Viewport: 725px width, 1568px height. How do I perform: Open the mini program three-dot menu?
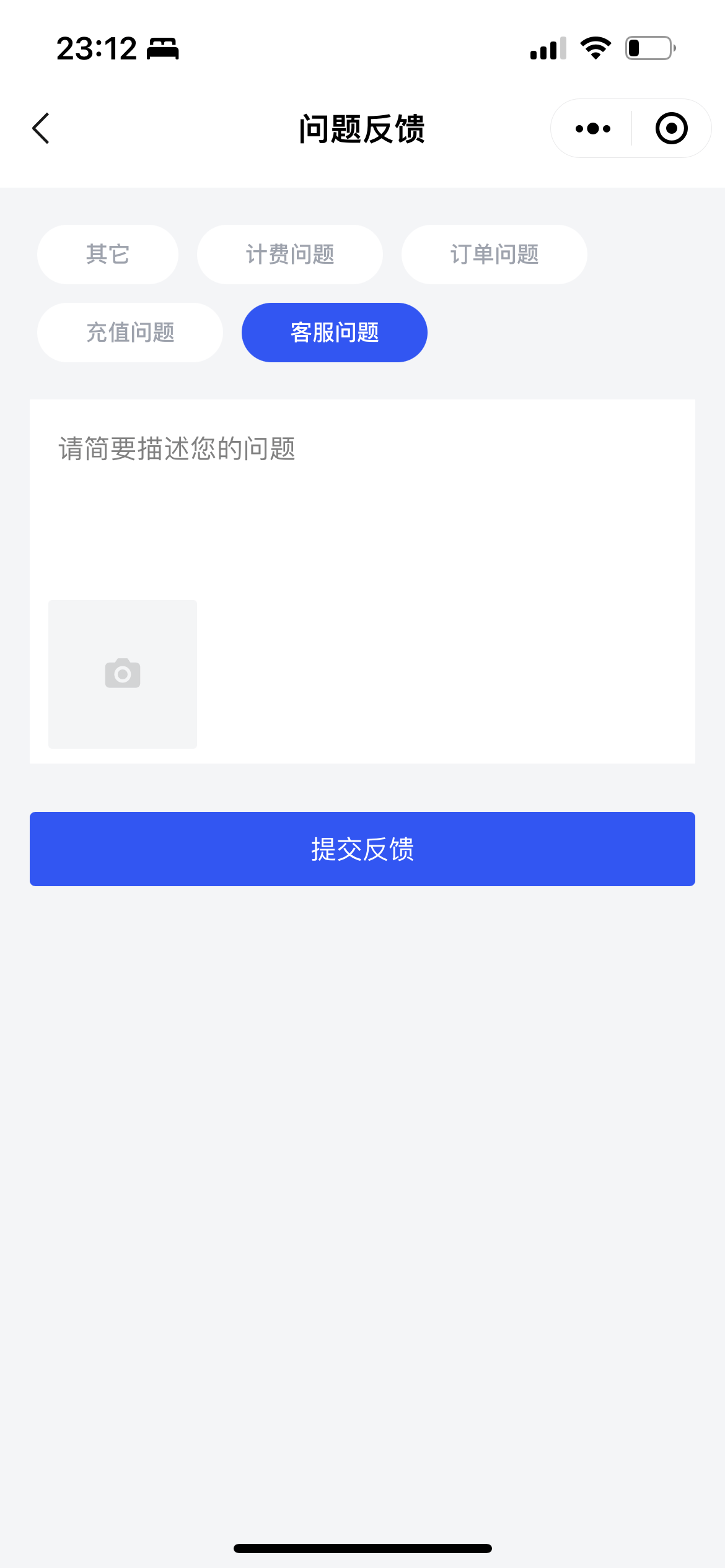[x=592, y=129]
